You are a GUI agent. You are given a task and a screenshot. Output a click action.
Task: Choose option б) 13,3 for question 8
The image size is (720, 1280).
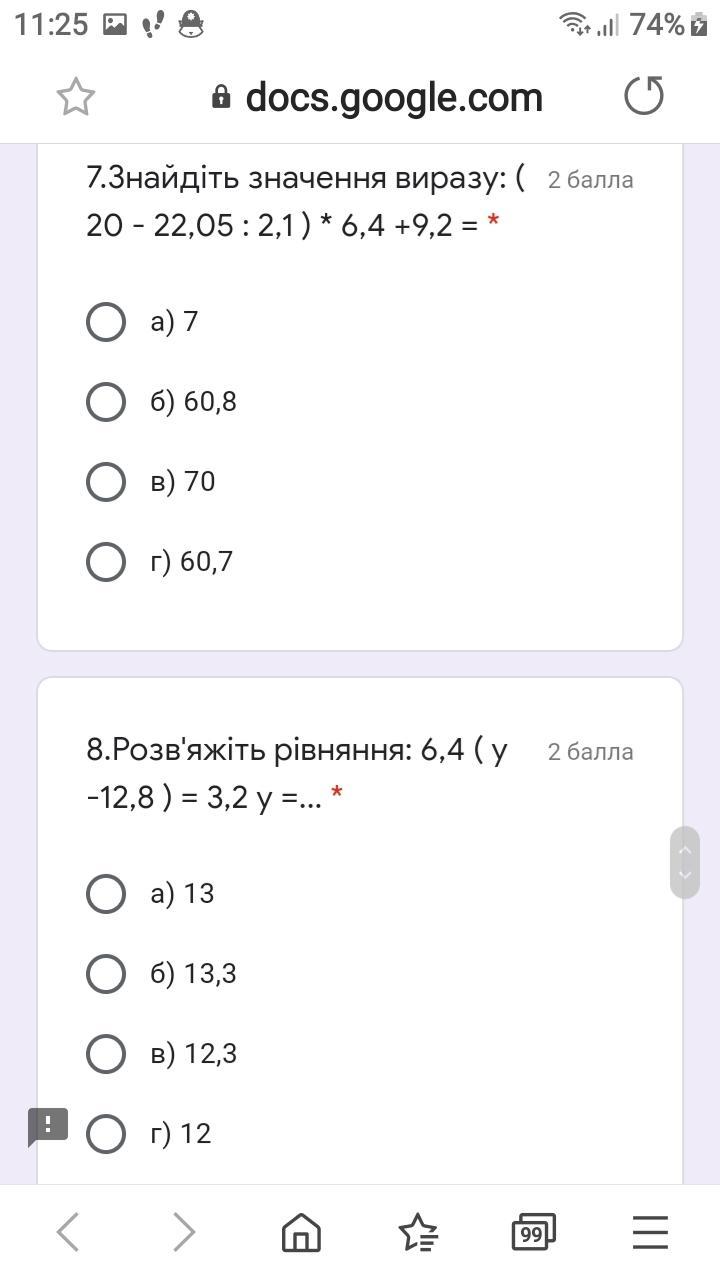coord(106,974)
